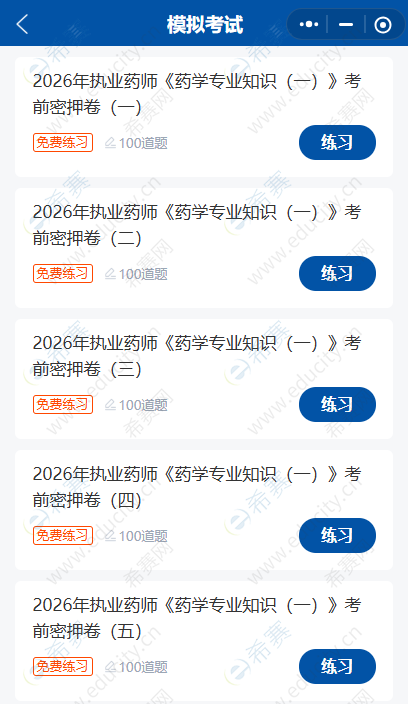The image size is (408, 704).
Task: Start practice for 考前密押卷（四）
Action: pos(337,535)
